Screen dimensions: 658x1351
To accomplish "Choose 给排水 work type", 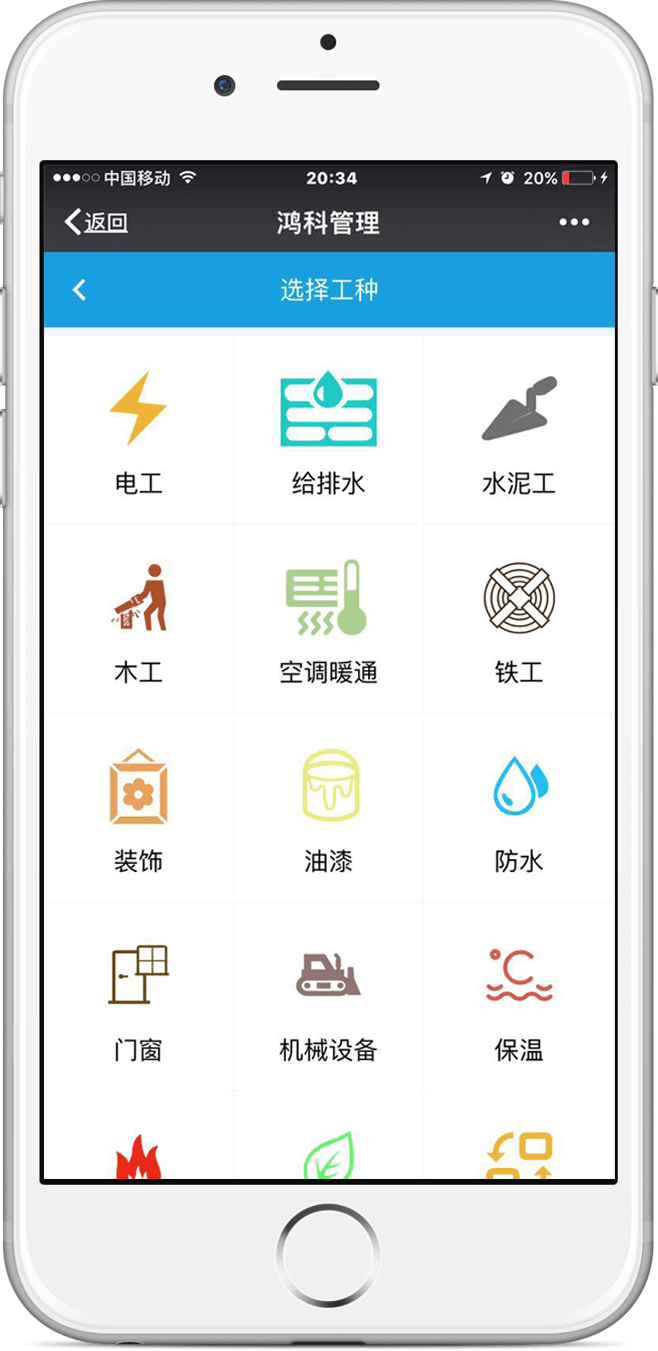I will click(328, 430).
